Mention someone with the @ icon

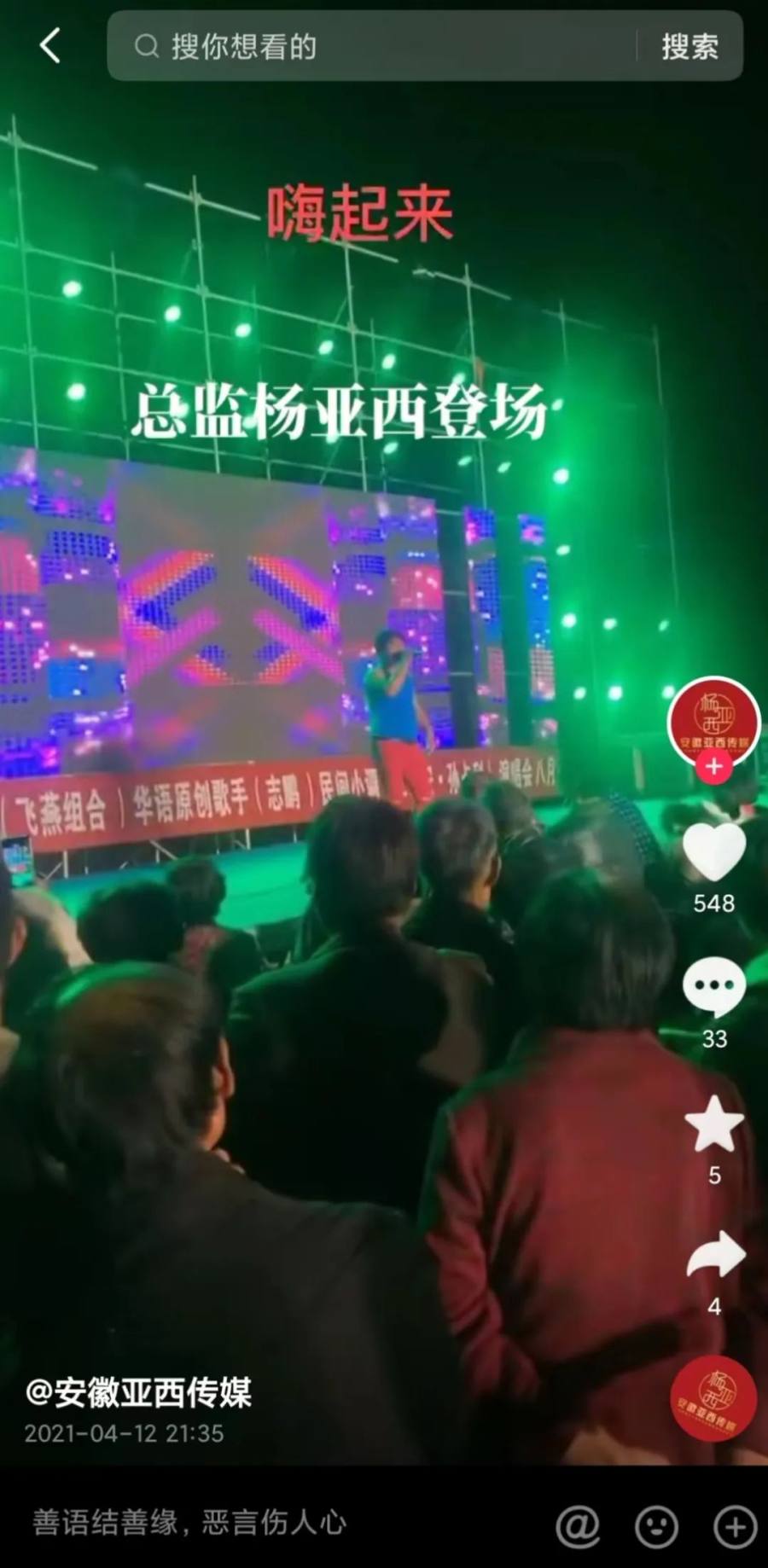pos(578,1525)
